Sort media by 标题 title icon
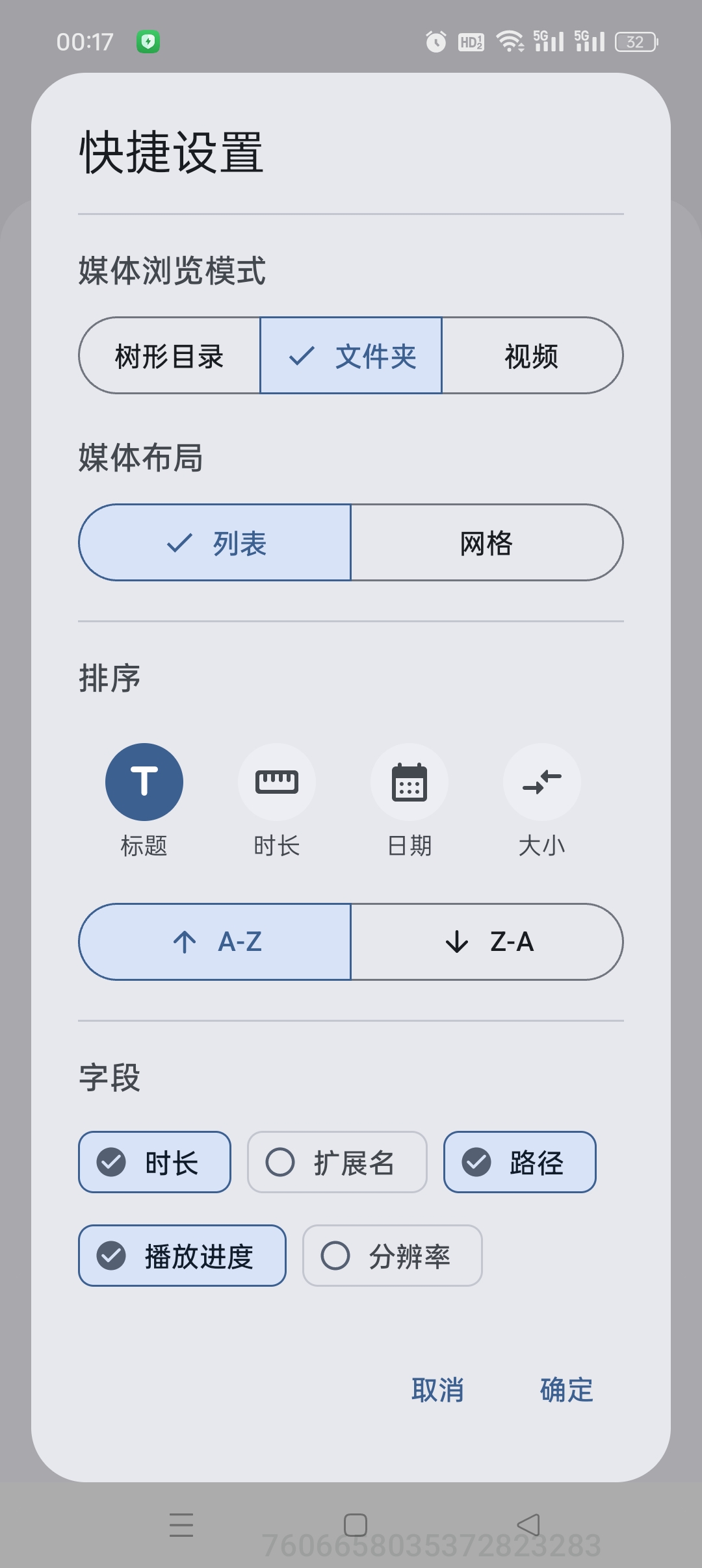Viewport: 702px width, 1568px height. (144, 783)
